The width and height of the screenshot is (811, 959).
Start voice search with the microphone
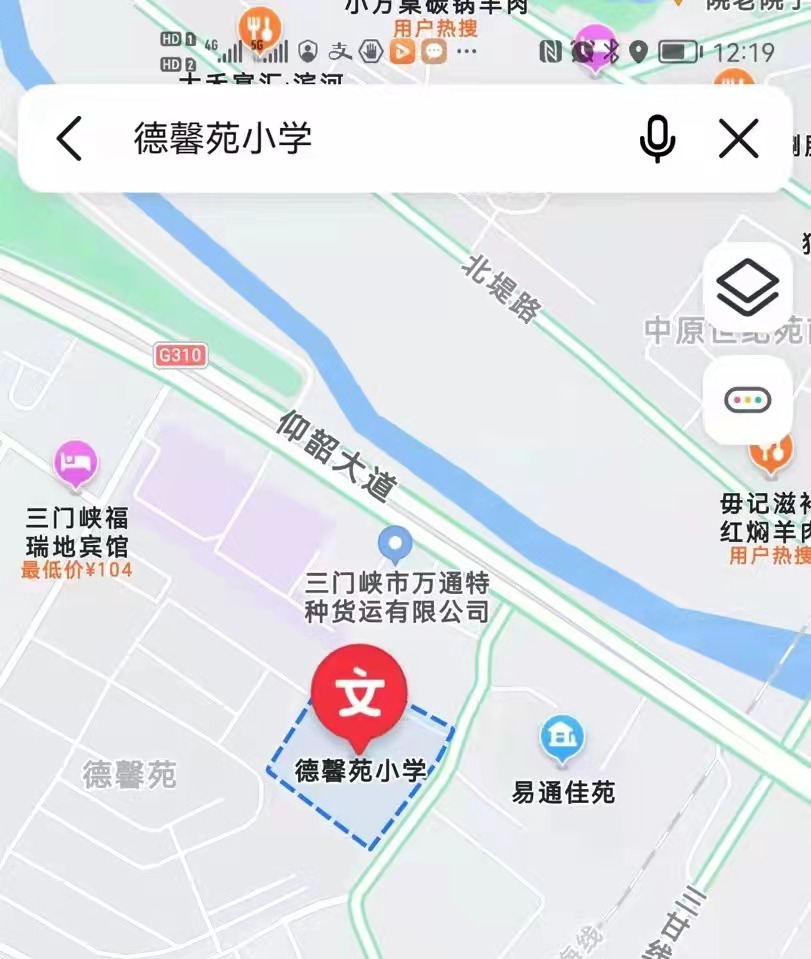pos(656,138)
